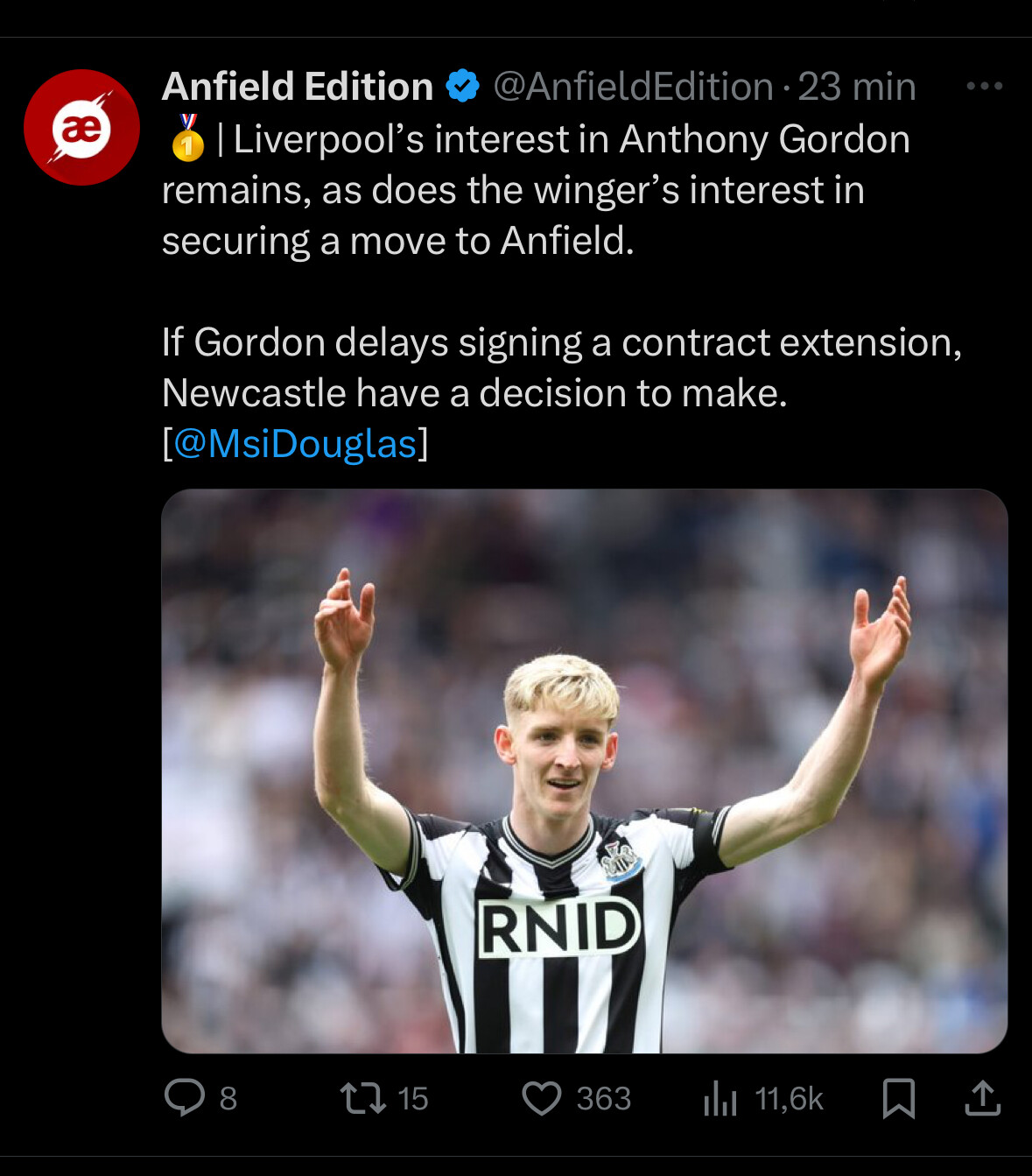
Task: Share the tweet via share icon
Action: coord(982,1098)
